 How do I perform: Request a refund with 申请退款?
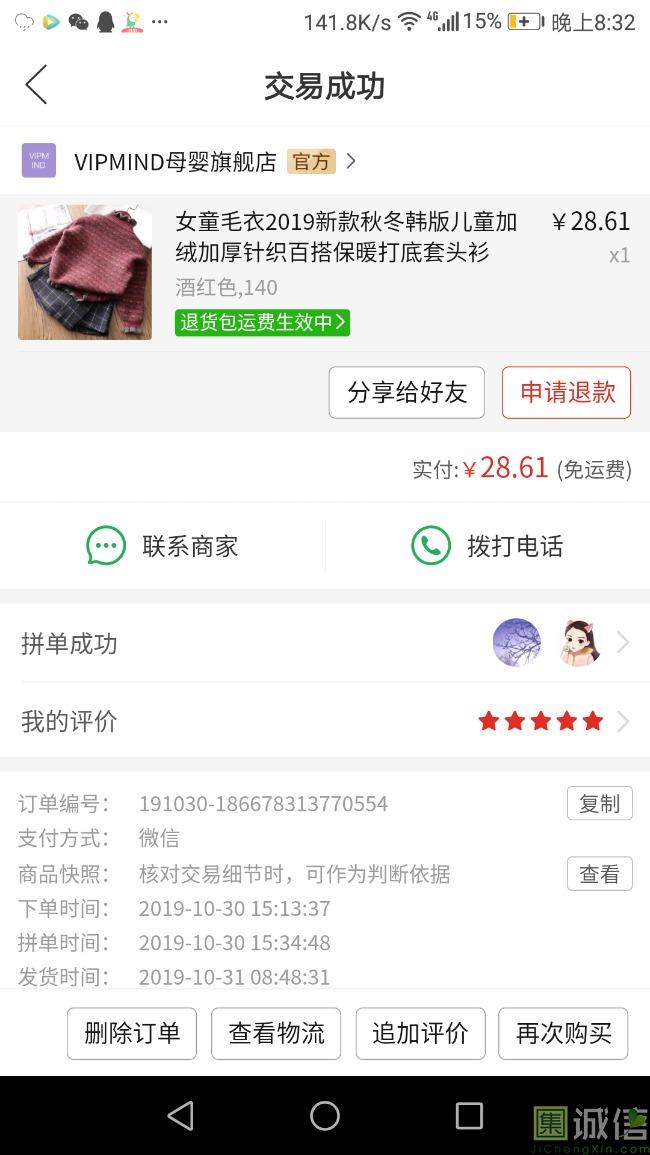tap(566, 392)
